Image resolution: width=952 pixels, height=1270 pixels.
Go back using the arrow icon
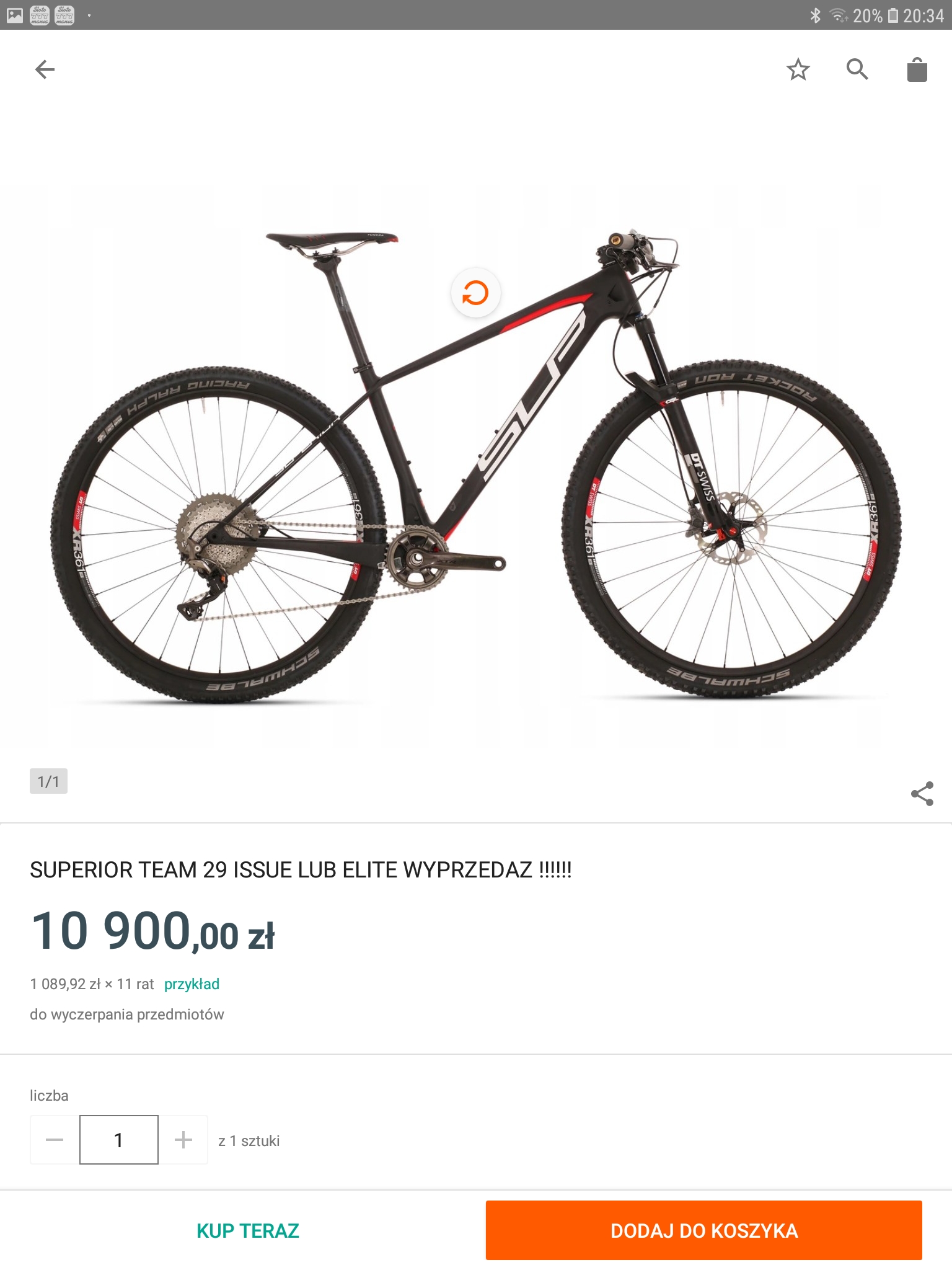tap(45, 69)
